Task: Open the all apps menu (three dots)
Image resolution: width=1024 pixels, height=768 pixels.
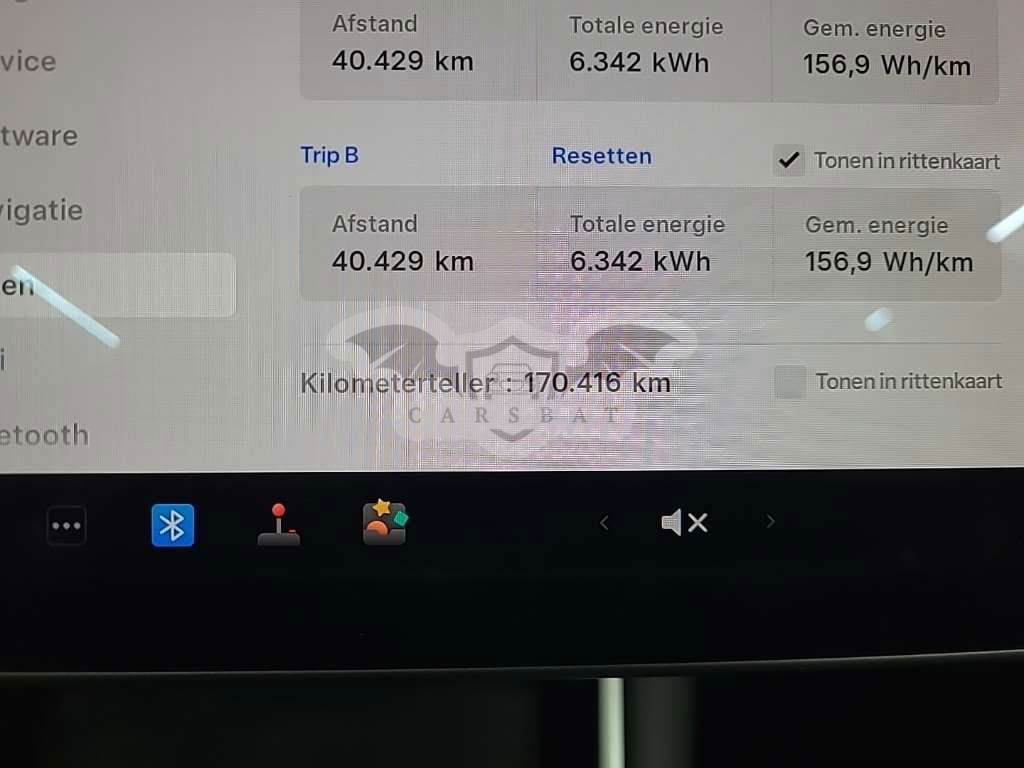Action: 67,525
